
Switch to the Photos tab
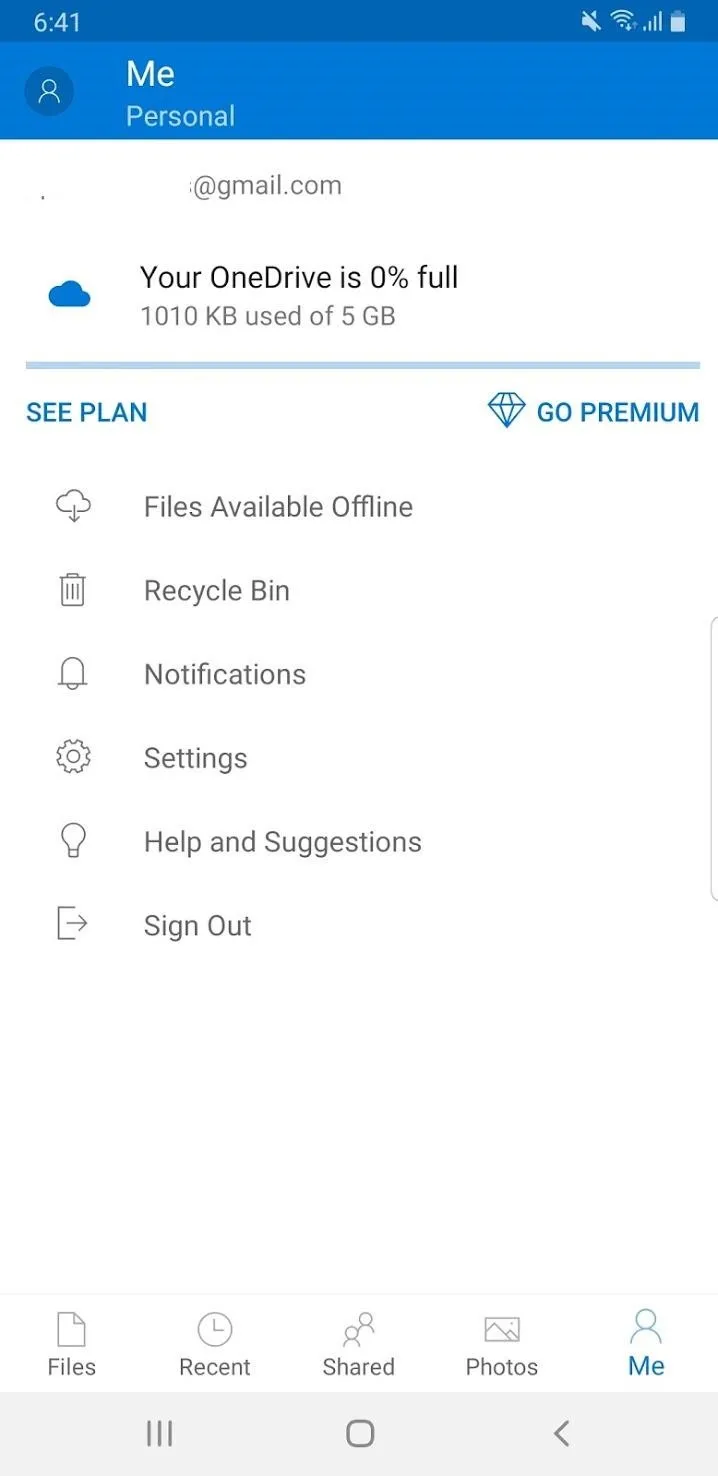[502, 1344]
